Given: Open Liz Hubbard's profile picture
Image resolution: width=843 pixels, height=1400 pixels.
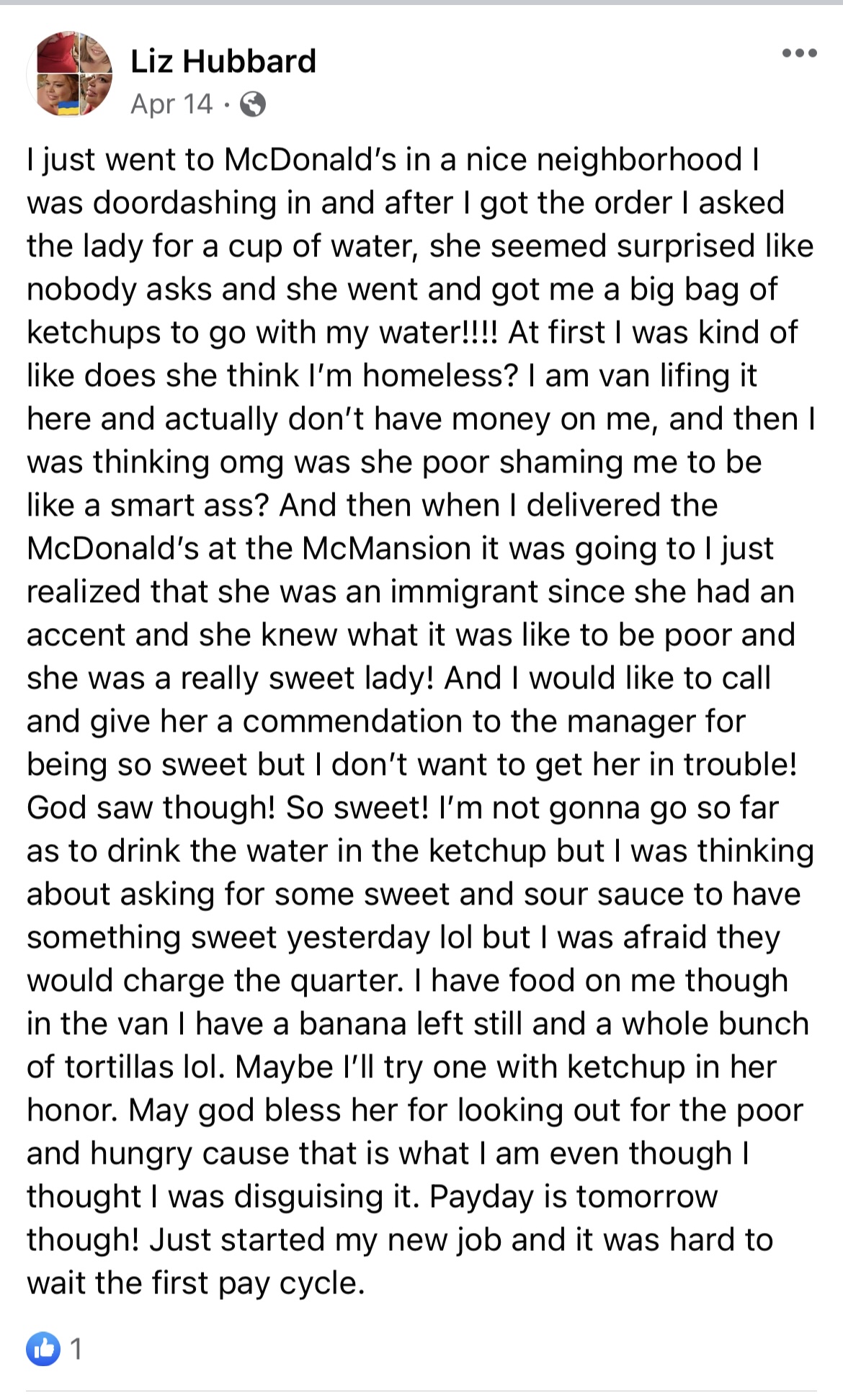Looking at the screenshot, I should point(70,73).
